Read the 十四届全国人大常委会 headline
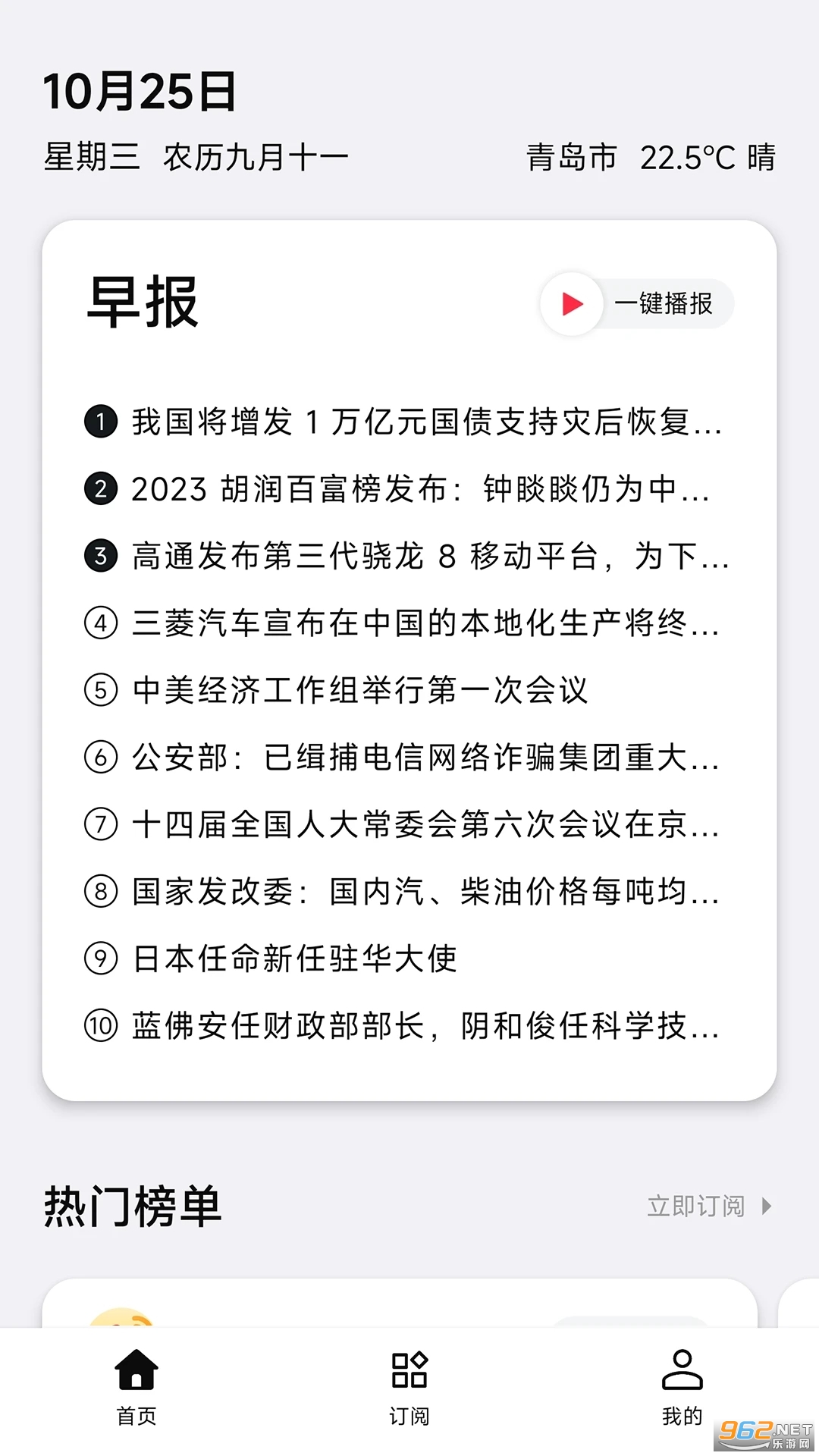Screen dimensions: 819x1456 (x=425, y=824)
